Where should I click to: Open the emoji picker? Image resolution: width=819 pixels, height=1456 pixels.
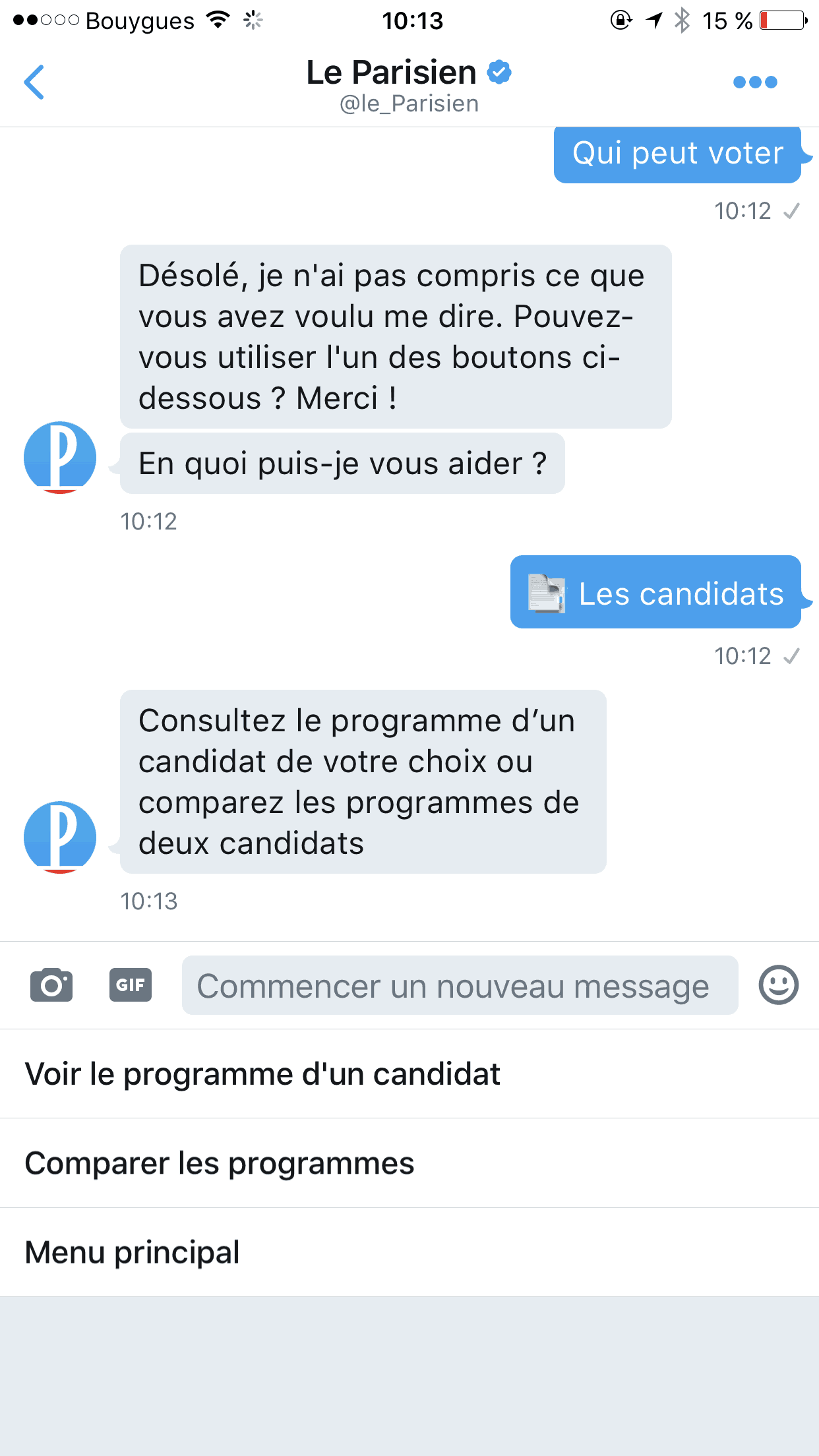pos(778,985)
